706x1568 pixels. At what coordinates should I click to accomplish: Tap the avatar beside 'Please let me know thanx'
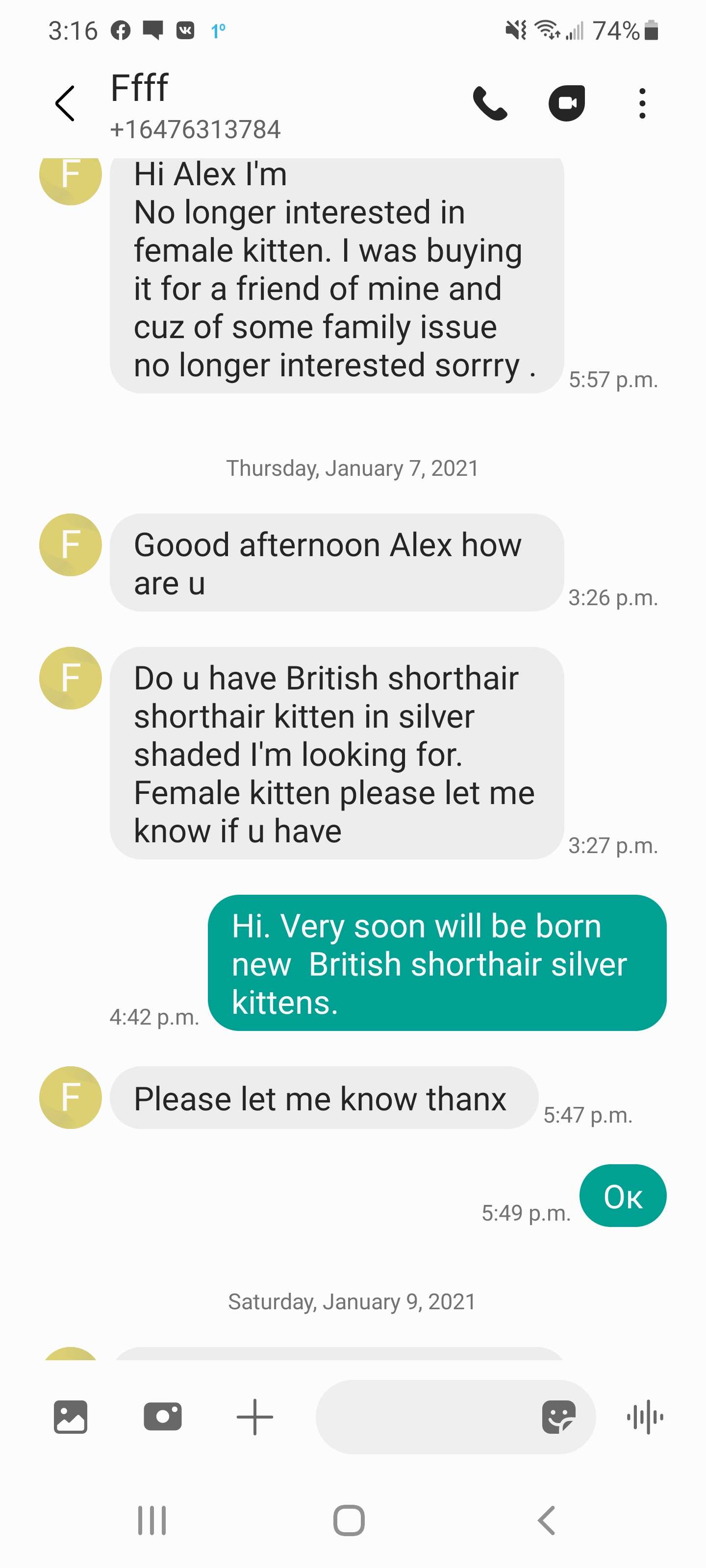[71, 1098]
